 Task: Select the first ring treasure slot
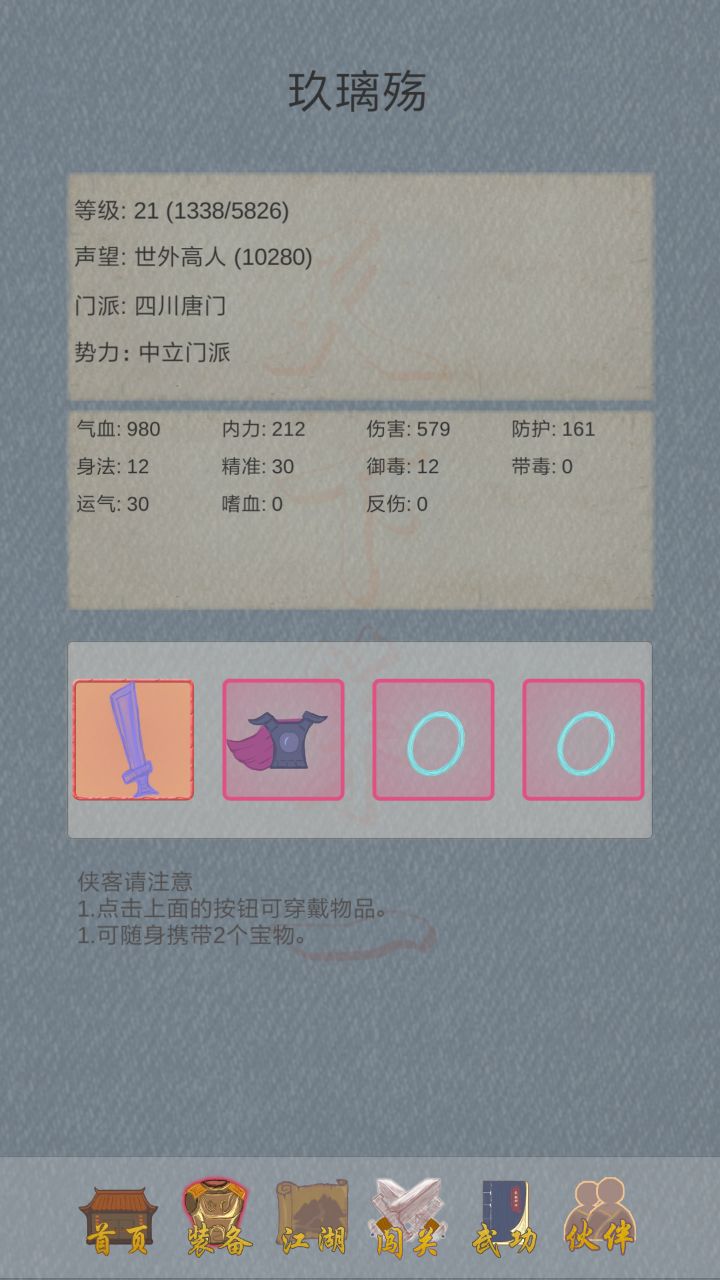[433, 740]
